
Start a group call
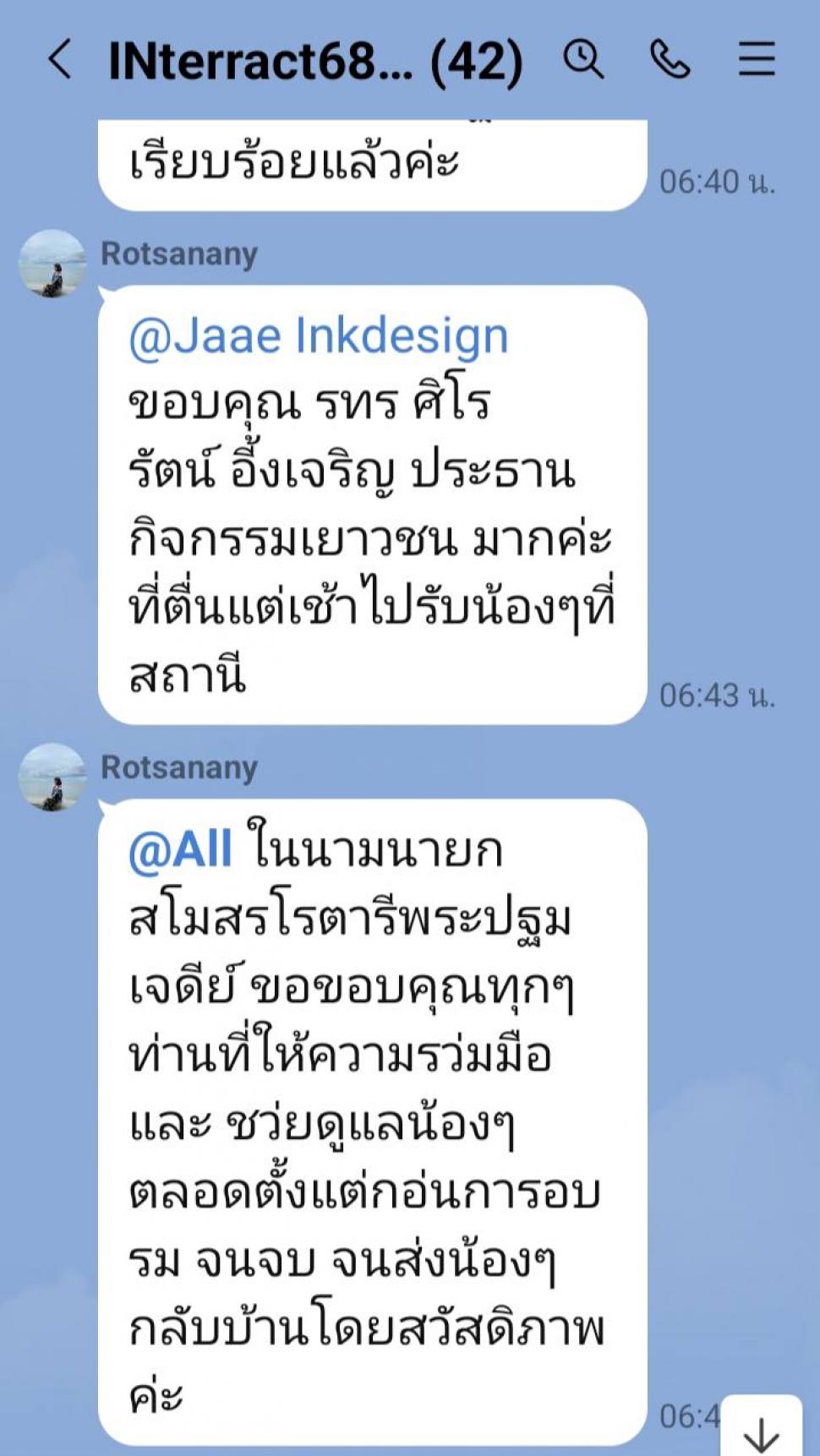click(670, 60)
